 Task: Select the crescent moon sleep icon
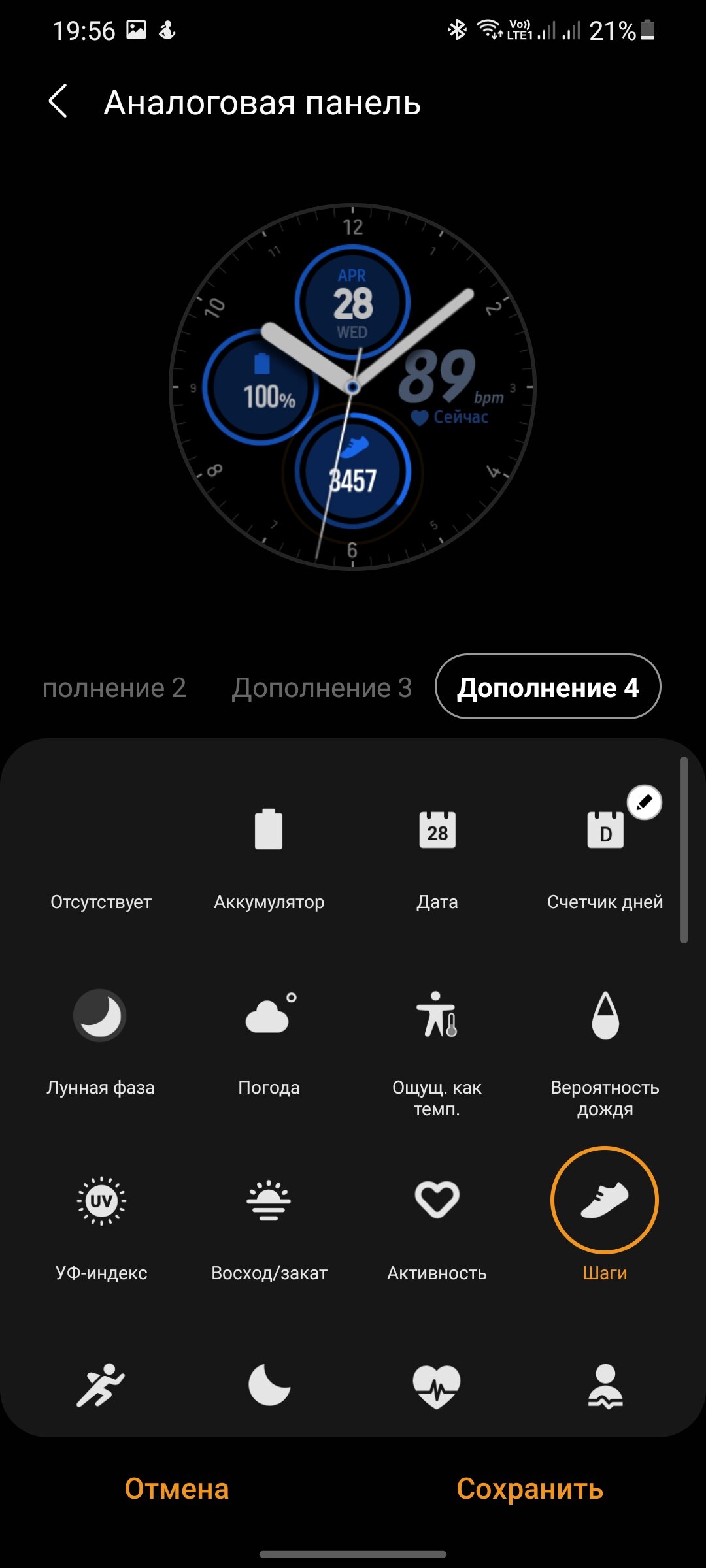269,1384
